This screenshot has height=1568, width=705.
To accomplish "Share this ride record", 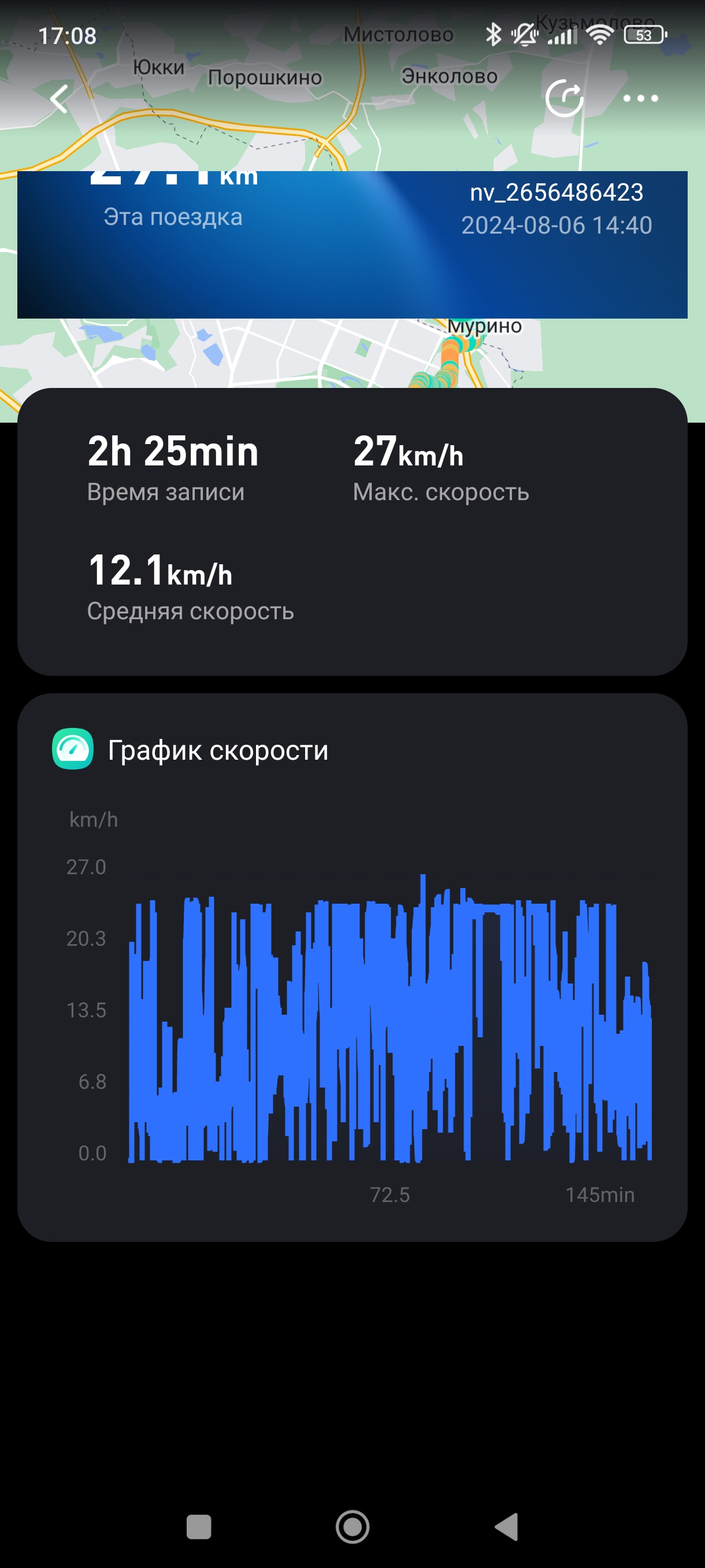I will click(x=564, y=99).
